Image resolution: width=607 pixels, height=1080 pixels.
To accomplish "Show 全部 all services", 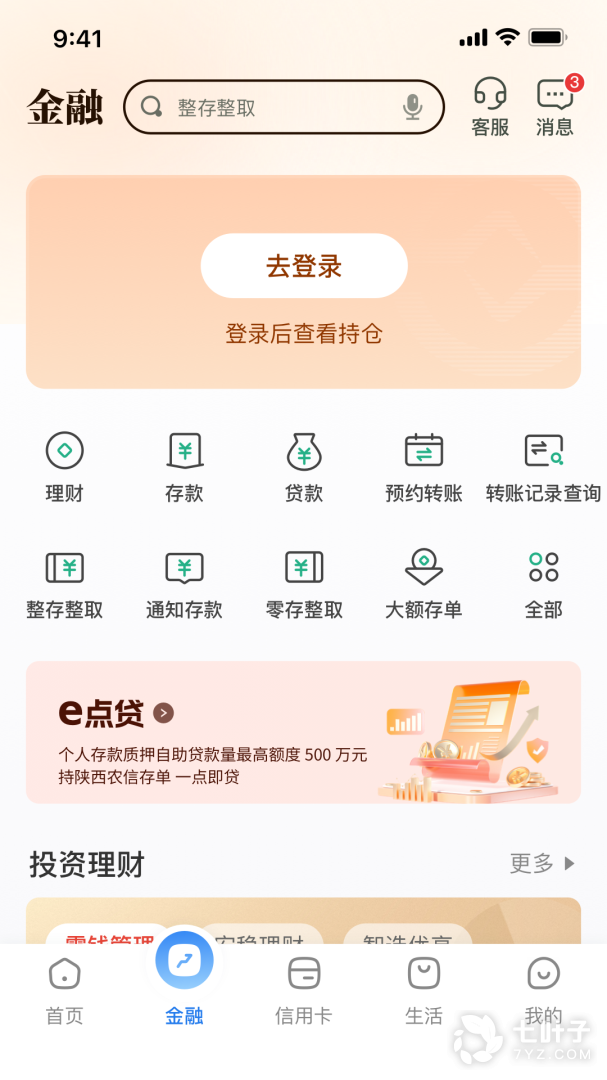I will pyautogui.click(x=543, y=583).
